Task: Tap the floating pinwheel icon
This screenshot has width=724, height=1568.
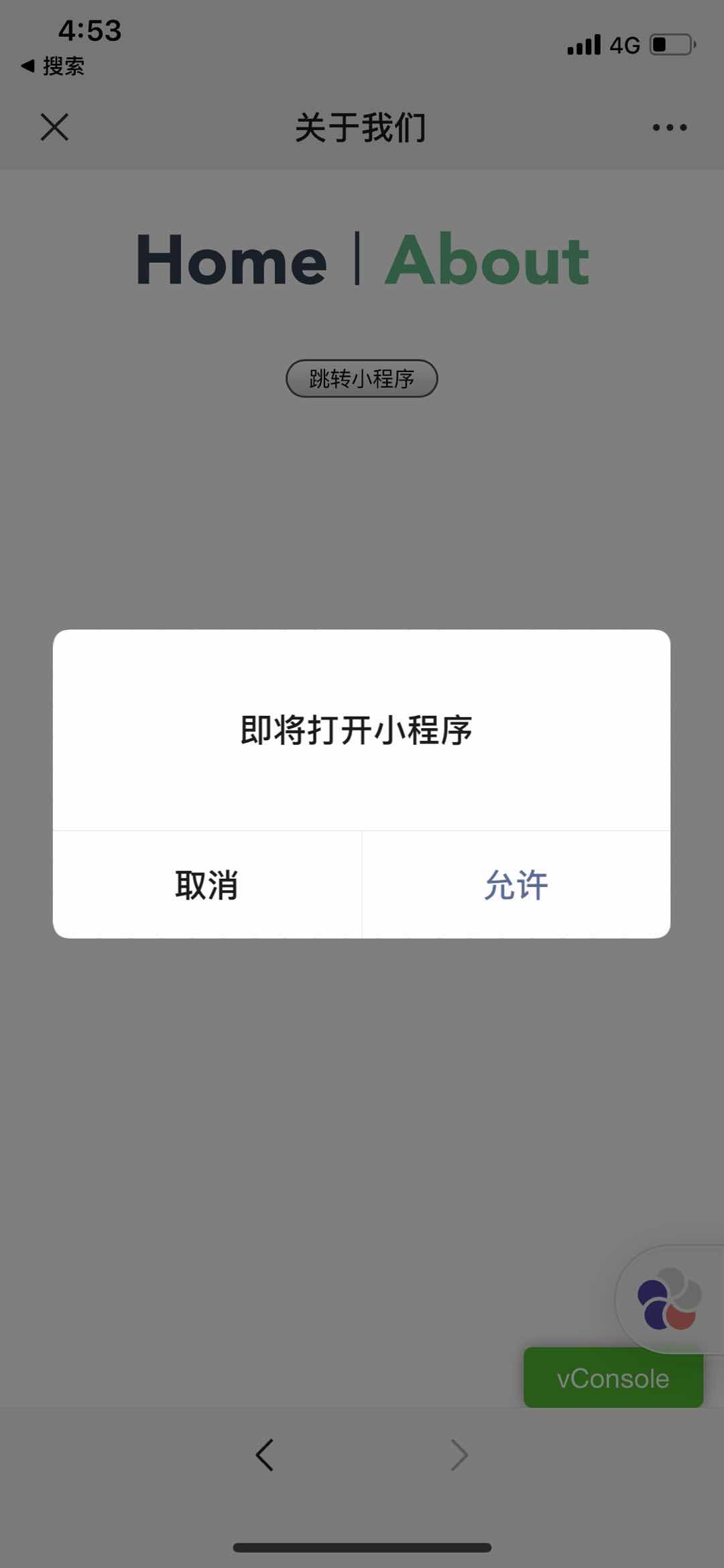Action: point(669,1299)
